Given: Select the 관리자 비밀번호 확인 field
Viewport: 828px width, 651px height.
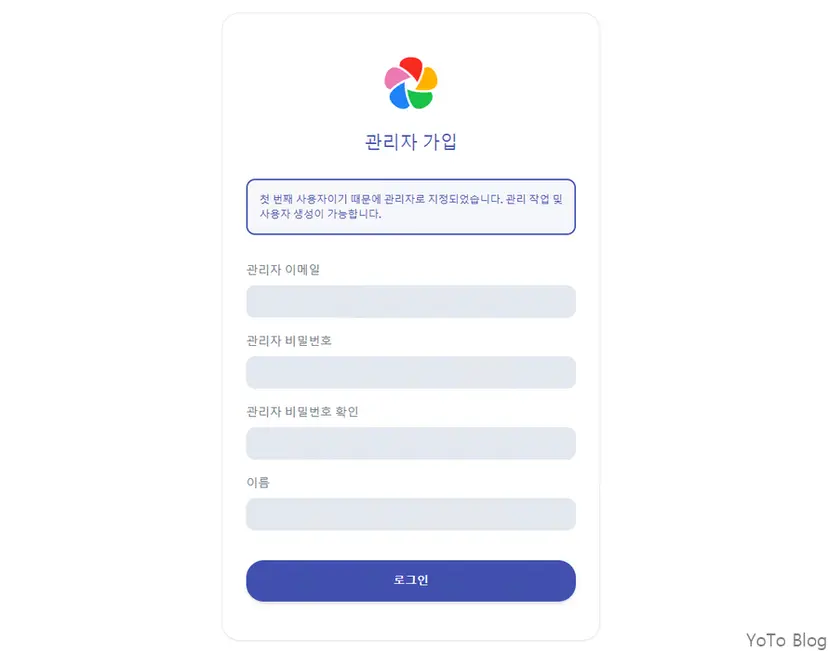Looking at the screenshot, I should (x=410, y=444).
